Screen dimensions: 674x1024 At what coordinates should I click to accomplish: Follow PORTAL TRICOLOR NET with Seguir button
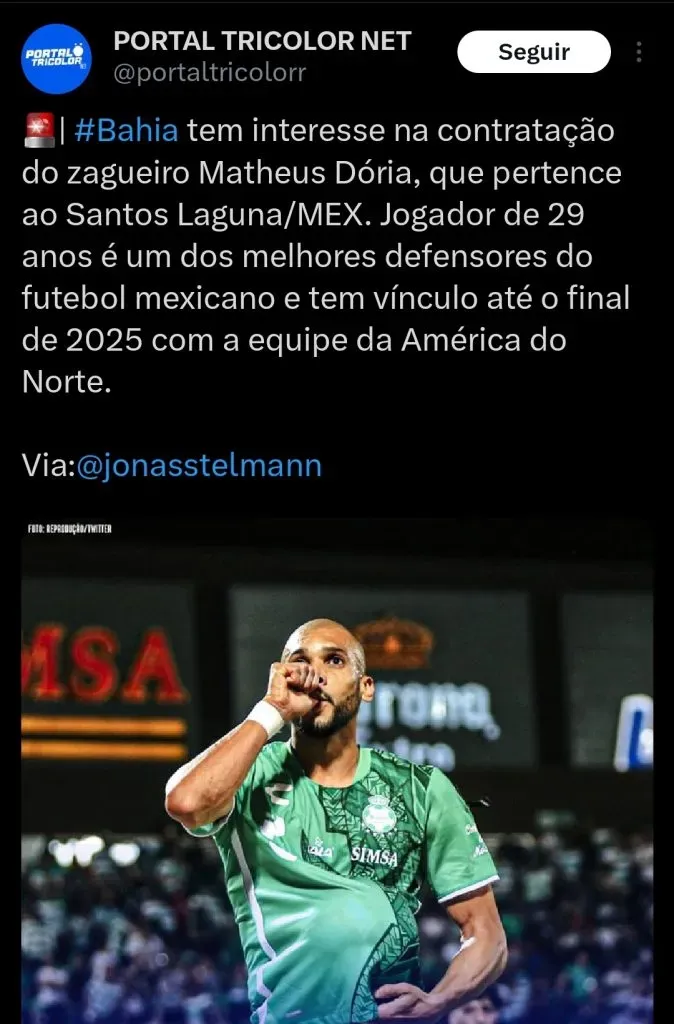533,52
